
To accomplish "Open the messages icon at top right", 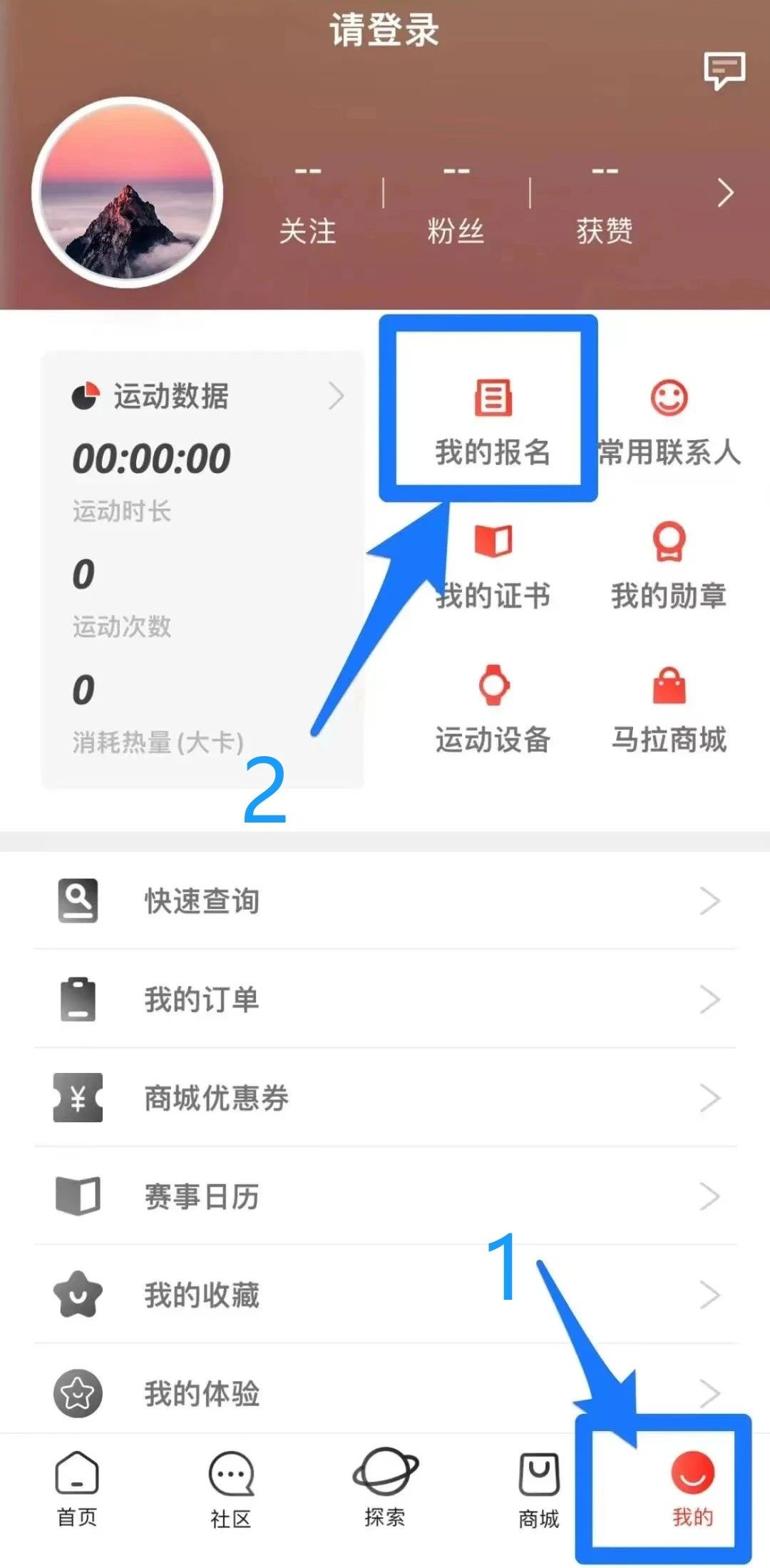I will [x=724, y=70].
